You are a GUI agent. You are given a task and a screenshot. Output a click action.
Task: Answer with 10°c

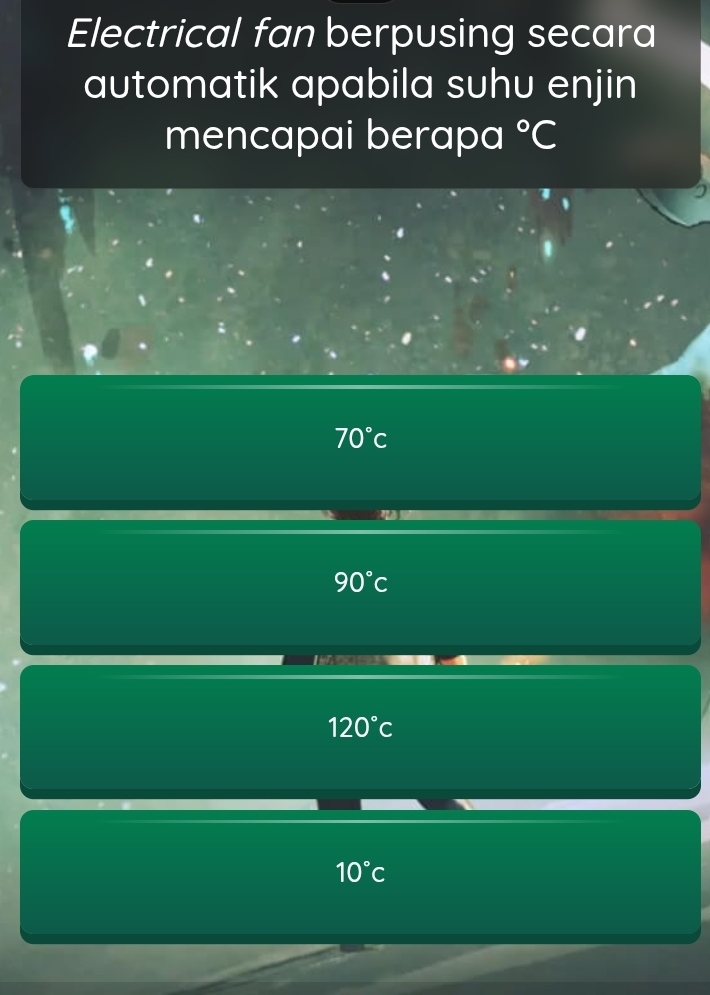pos(360,872)
